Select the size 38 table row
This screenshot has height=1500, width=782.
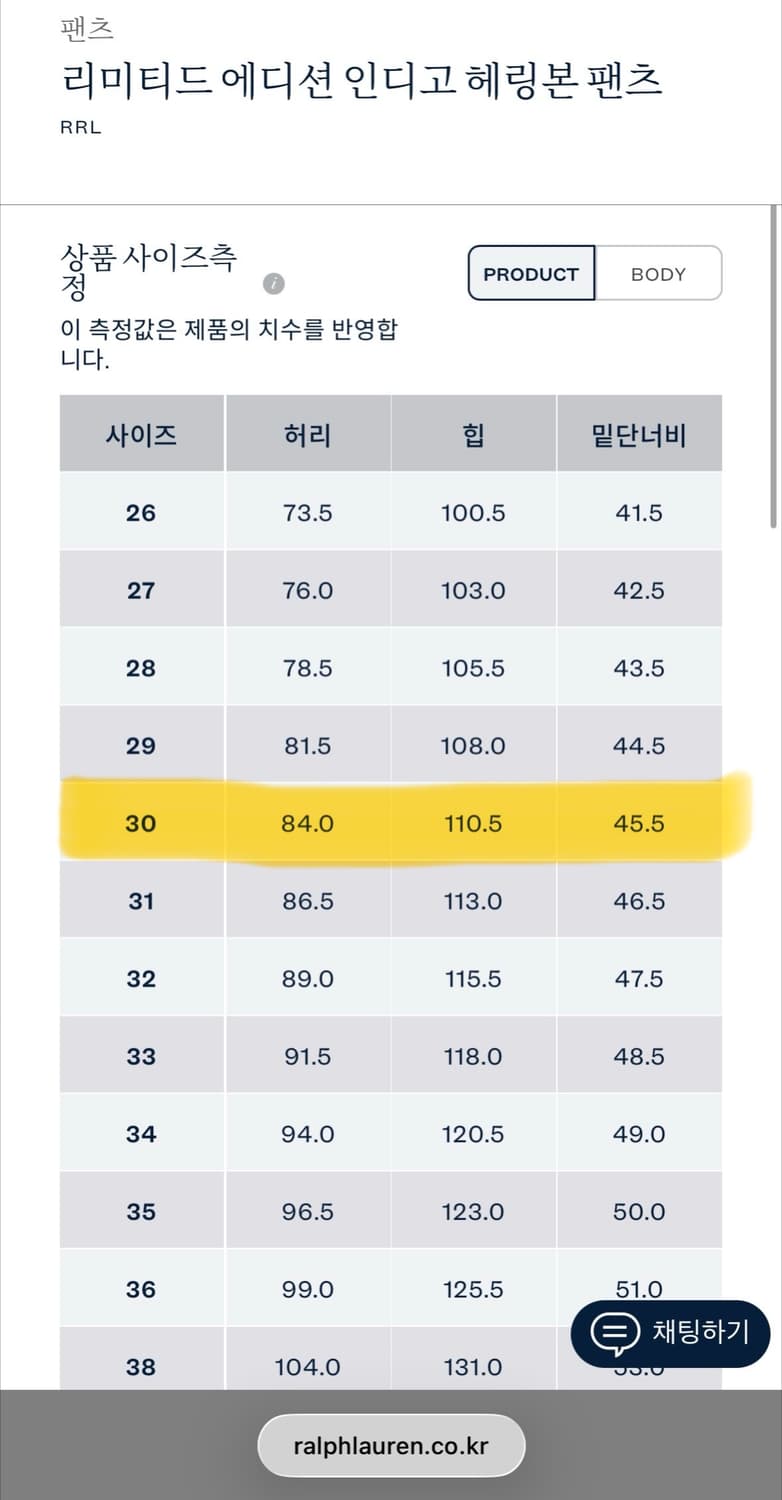(390, 1366)
